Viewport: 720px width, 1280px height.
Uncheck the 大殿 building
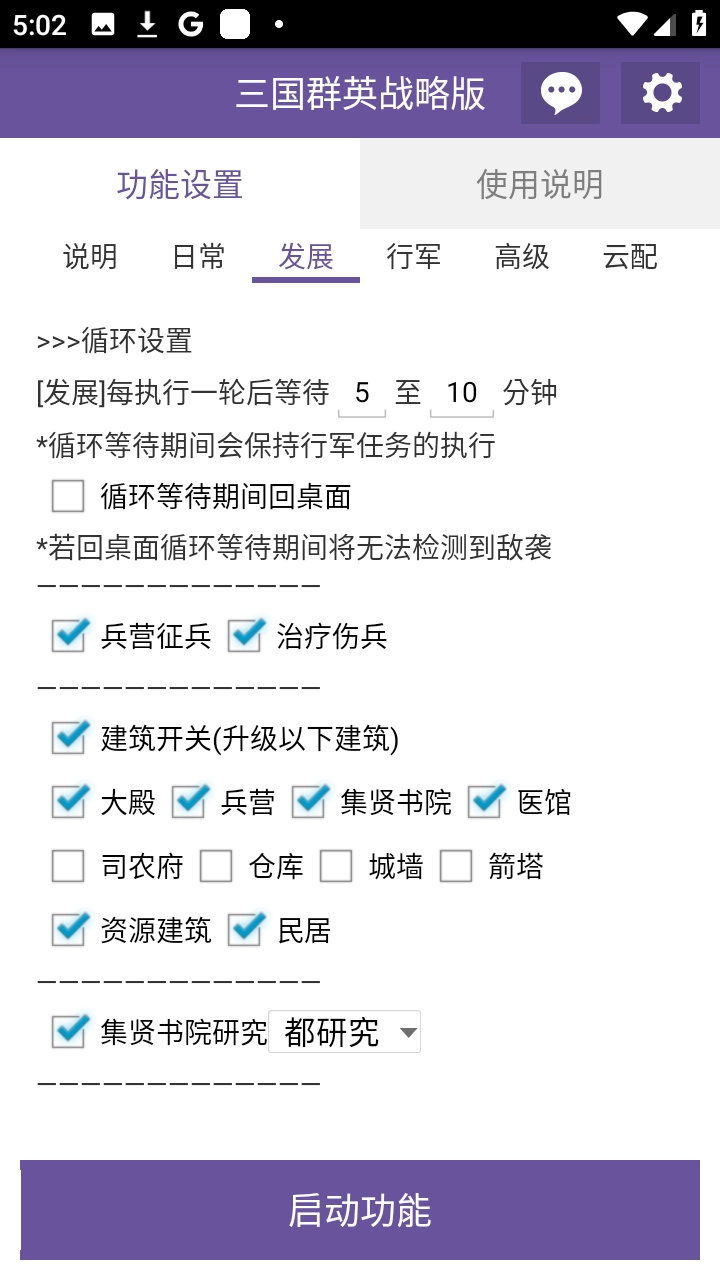68,802
